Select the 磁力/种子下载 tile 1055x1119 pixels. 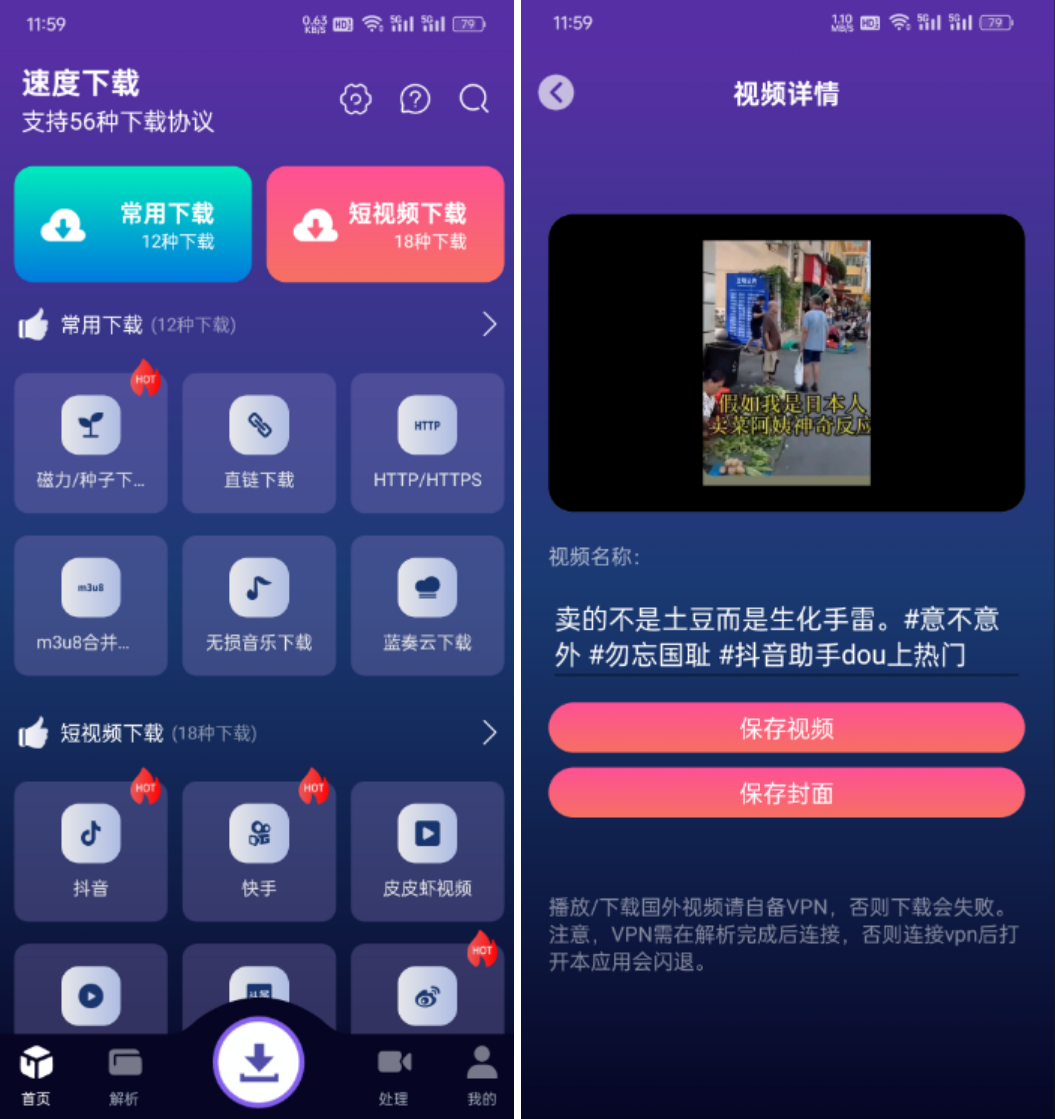(x=91, y=442)
